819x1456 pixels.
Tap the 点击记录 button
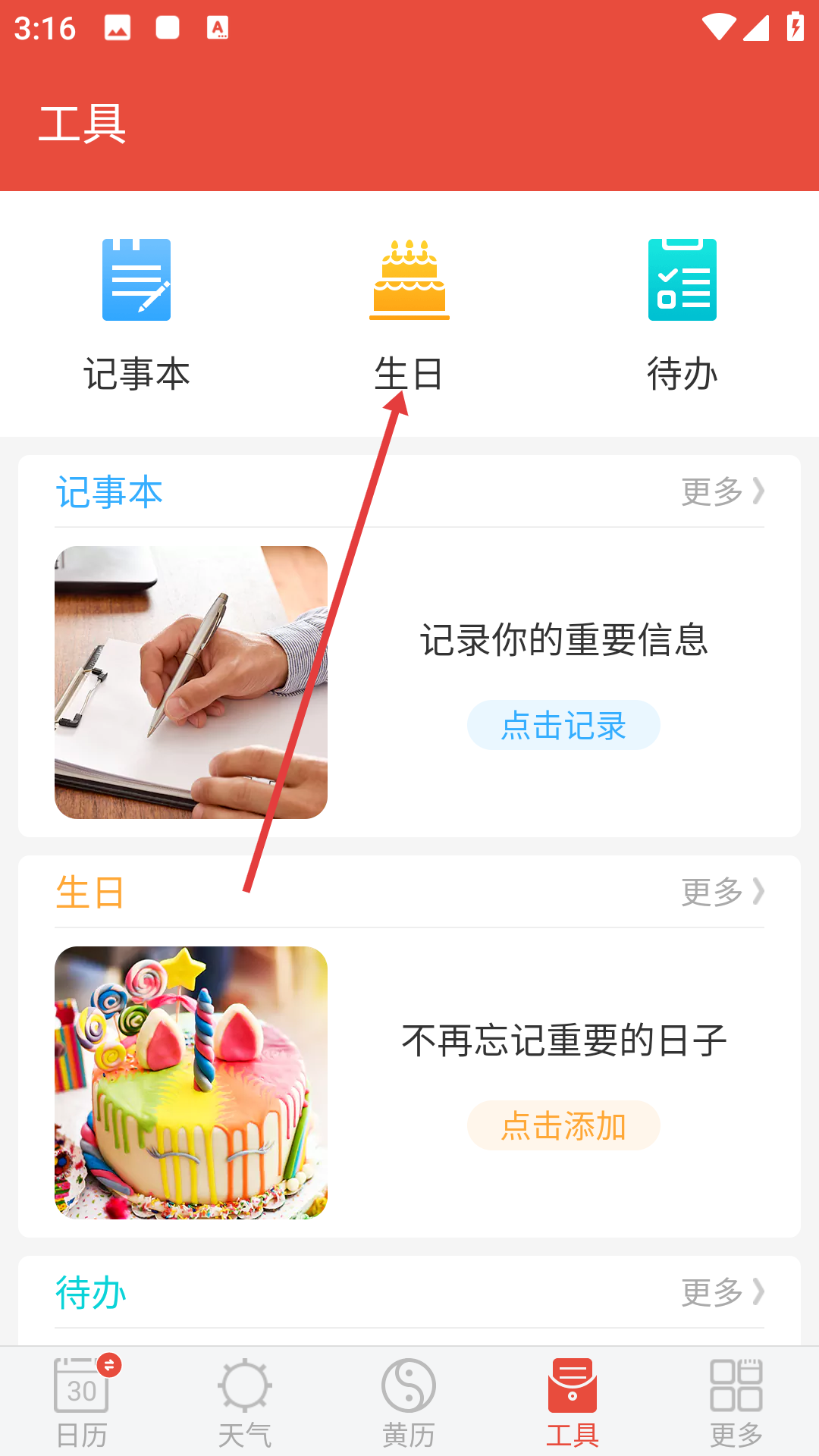click(x=563, y=725)
